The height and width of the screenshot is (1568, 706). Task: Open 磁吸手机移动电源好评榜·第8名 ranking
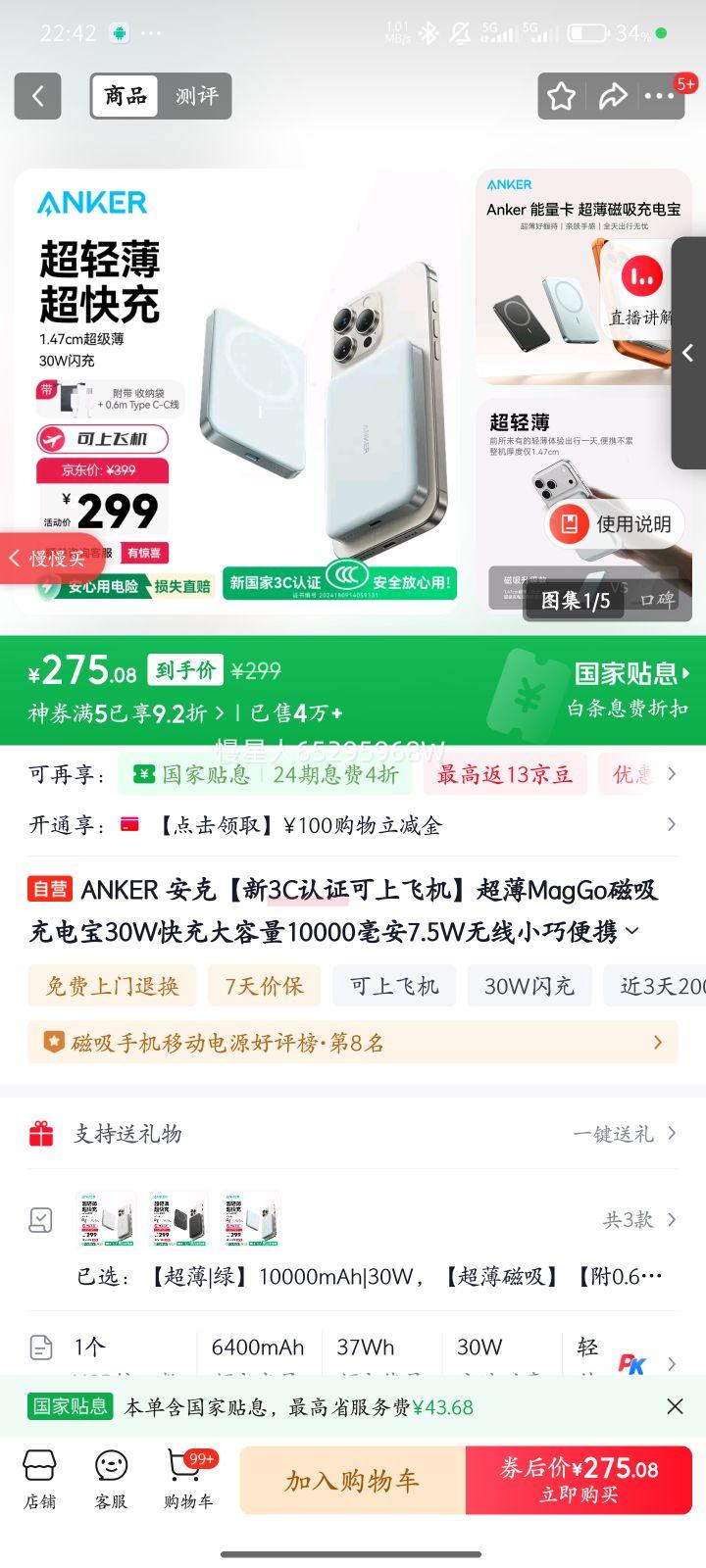coord(353,1043)
